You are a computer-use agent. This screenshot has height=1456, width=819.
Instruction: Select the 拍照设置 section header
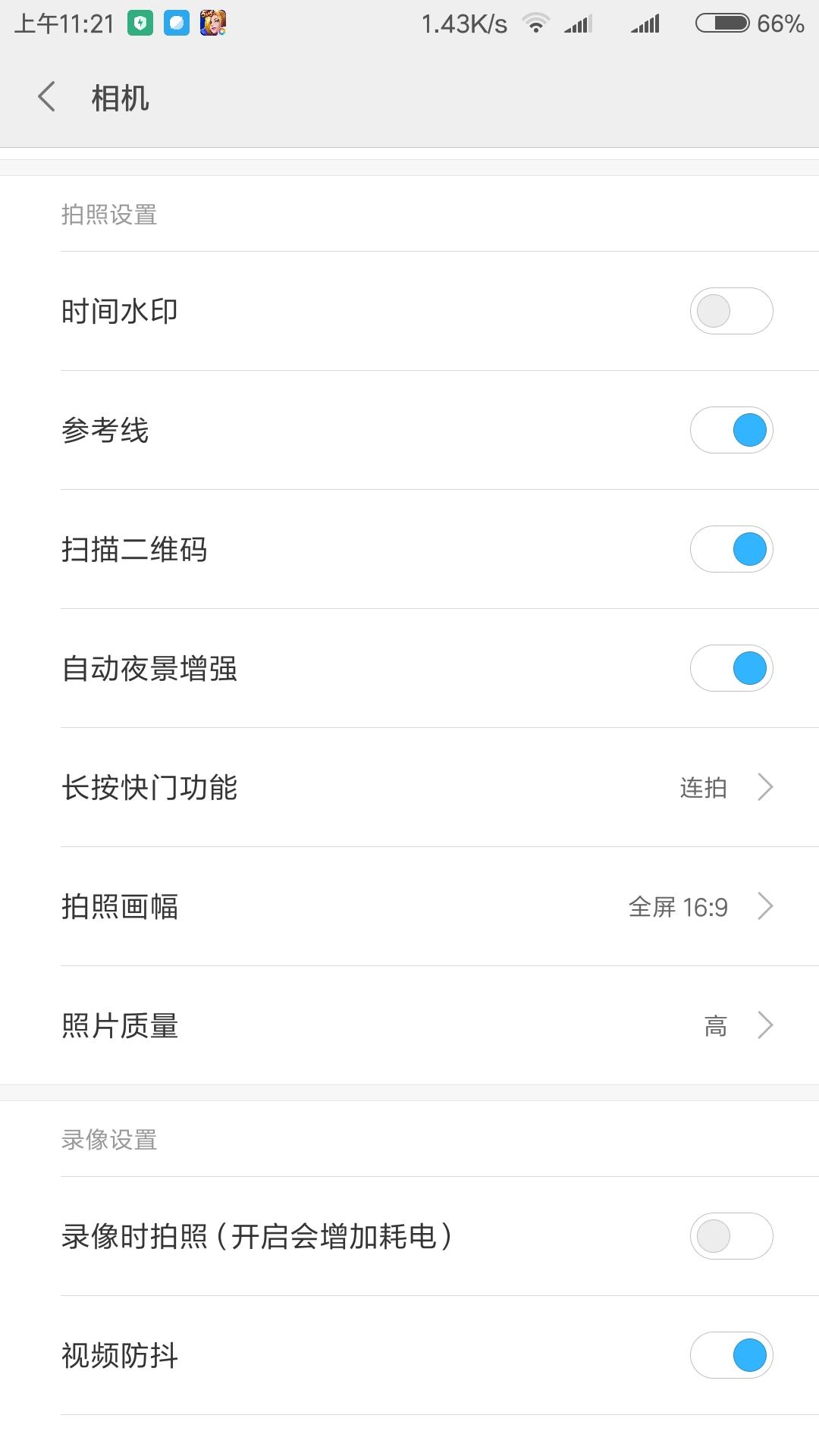point(108,215)
